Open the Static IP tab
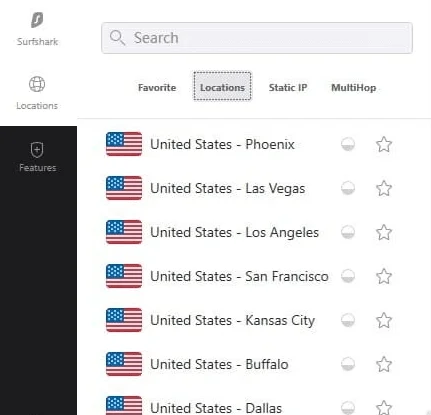Viewport: 431px width, 415px height. click(x=288, y=88)
